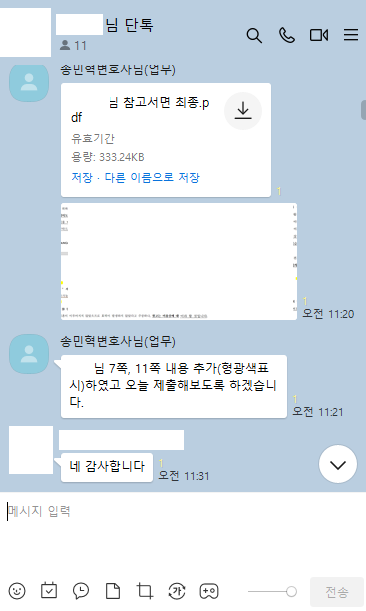366x611 pixels.
Task: Open the hamburger chat menu
Action: [x=351, y=35]
